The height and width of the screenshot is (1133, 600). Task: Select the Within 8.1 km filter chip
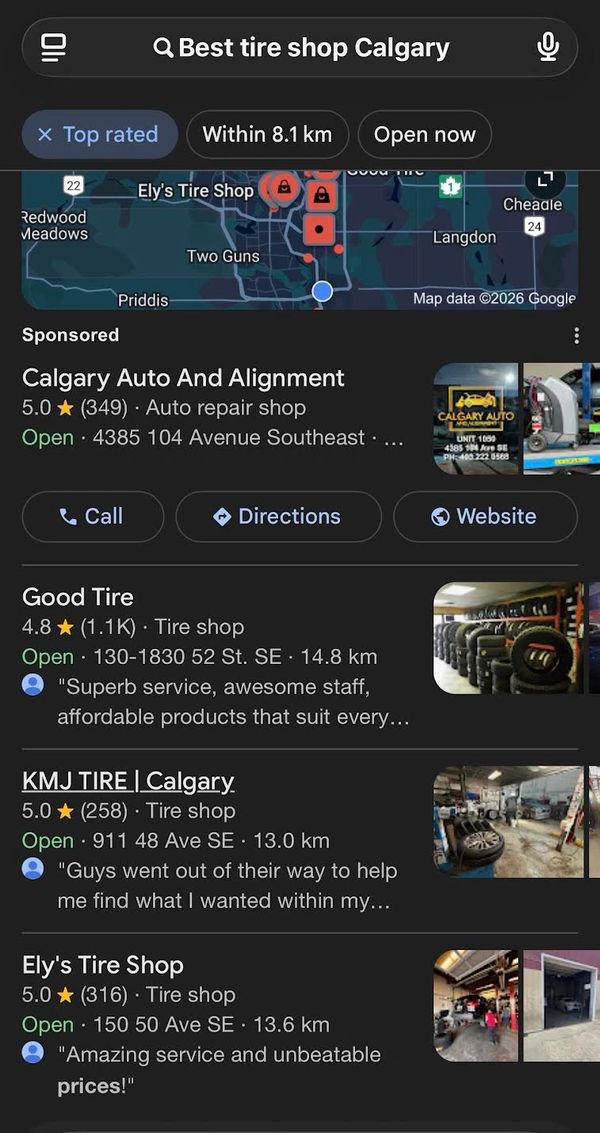pos(267,134)
